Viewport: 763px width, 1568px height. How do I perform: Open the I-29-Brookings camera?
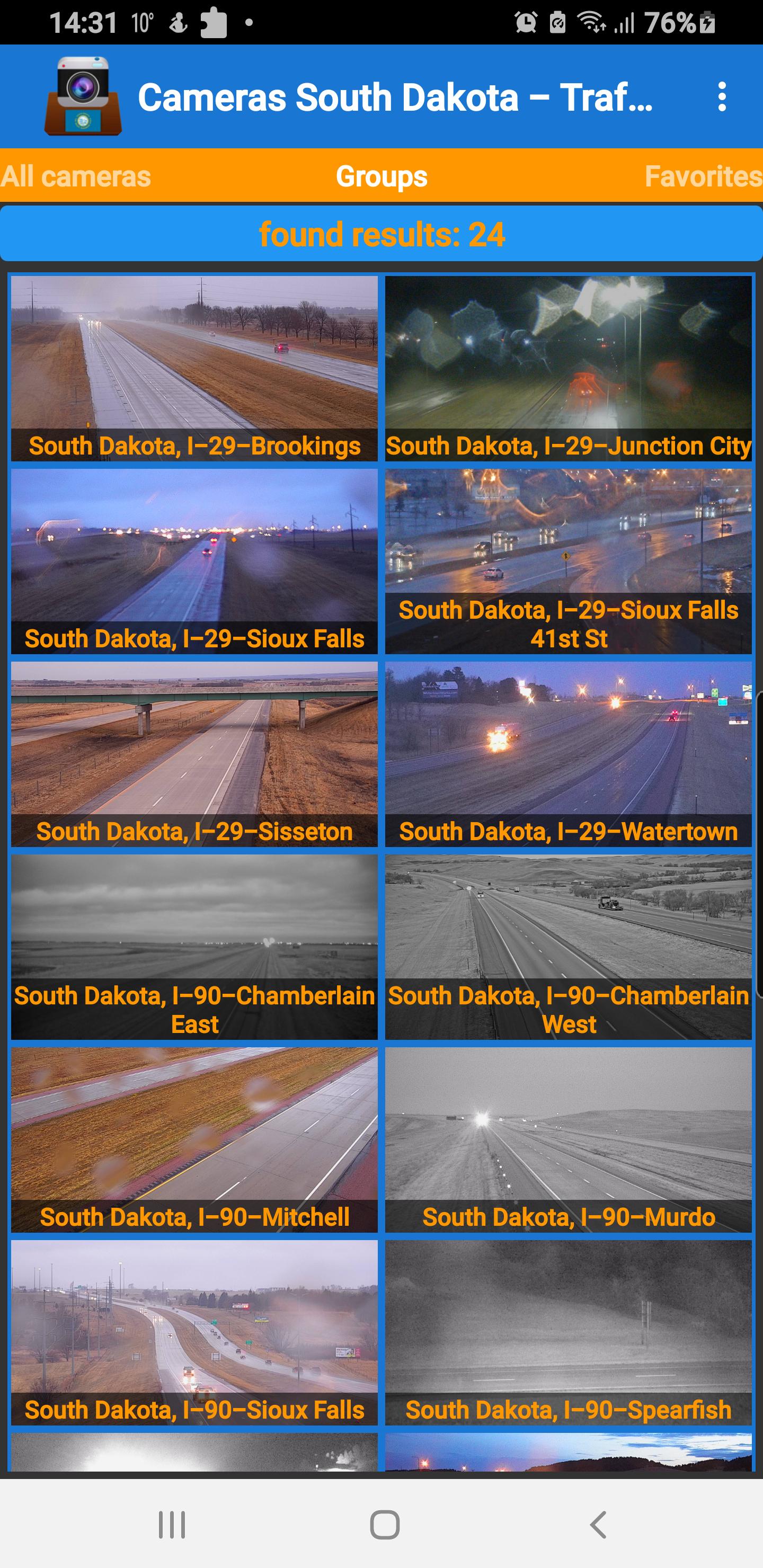coord(195,365)
